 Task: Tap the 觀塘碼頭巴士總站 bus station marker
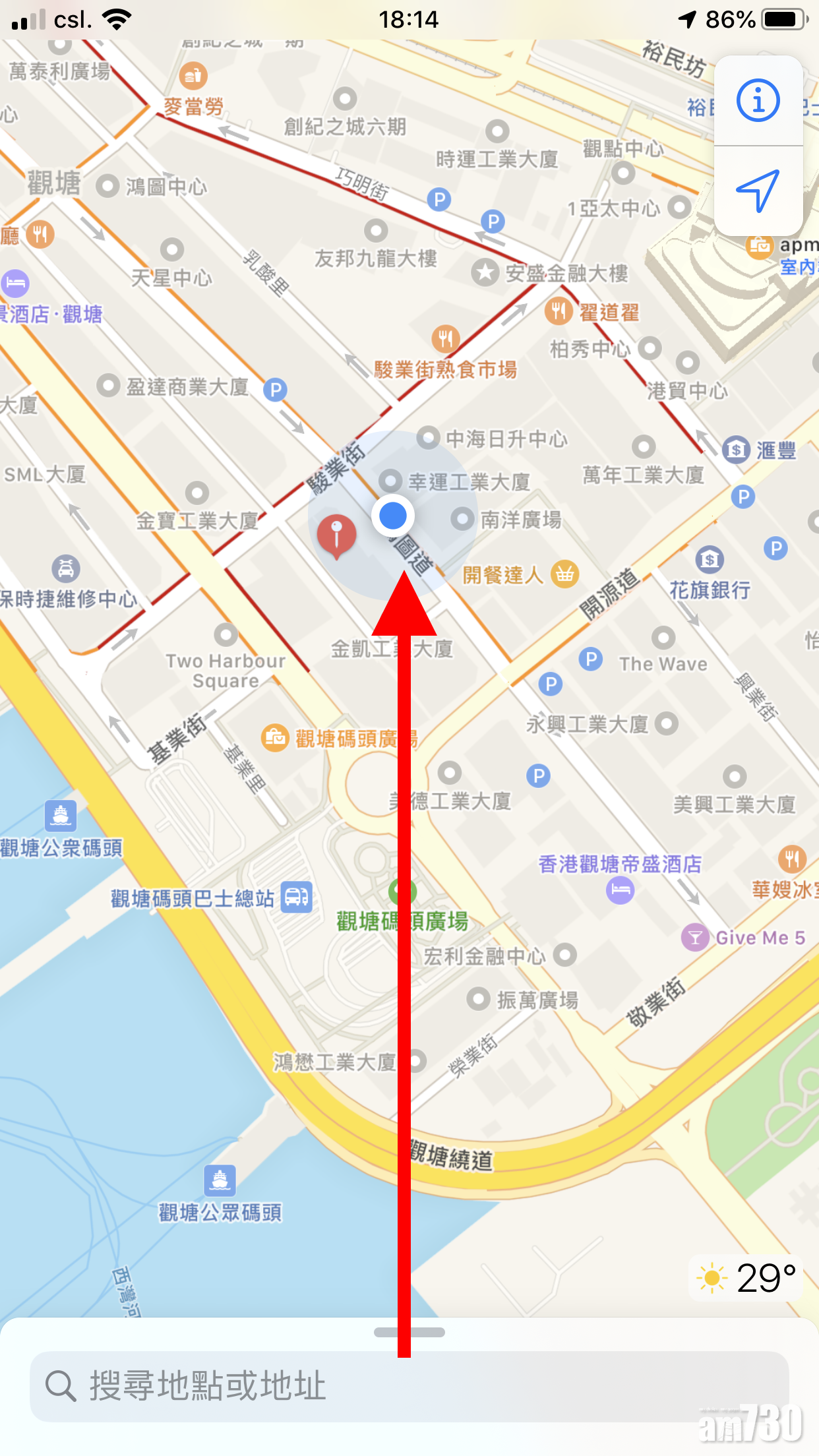[297, 897]
